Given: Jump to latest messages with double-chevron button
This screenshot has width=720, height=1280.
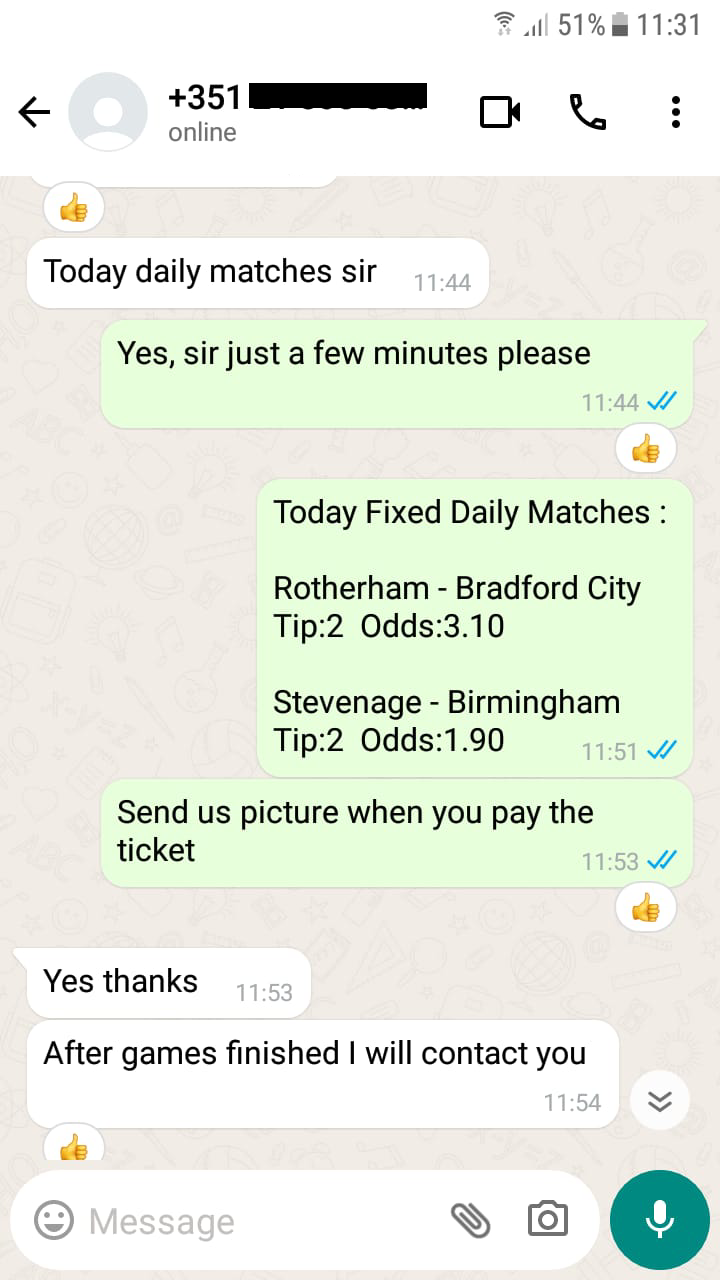Looking at the screenshot, I should click(x=660, y=1101).
